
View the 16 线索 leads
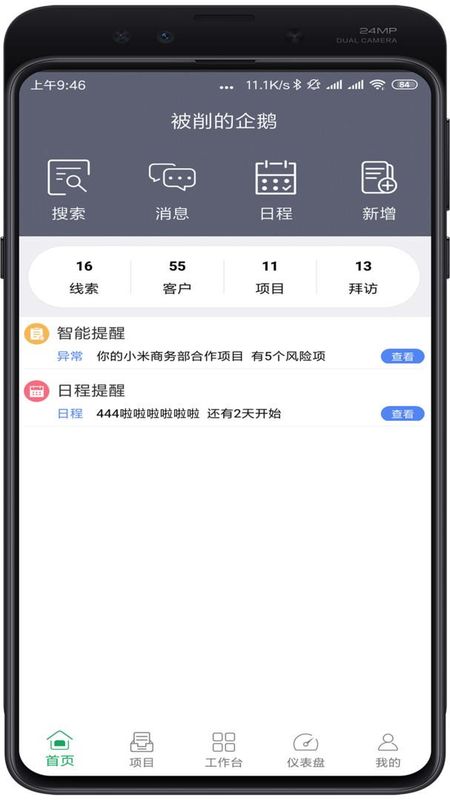tap(84, 278)
